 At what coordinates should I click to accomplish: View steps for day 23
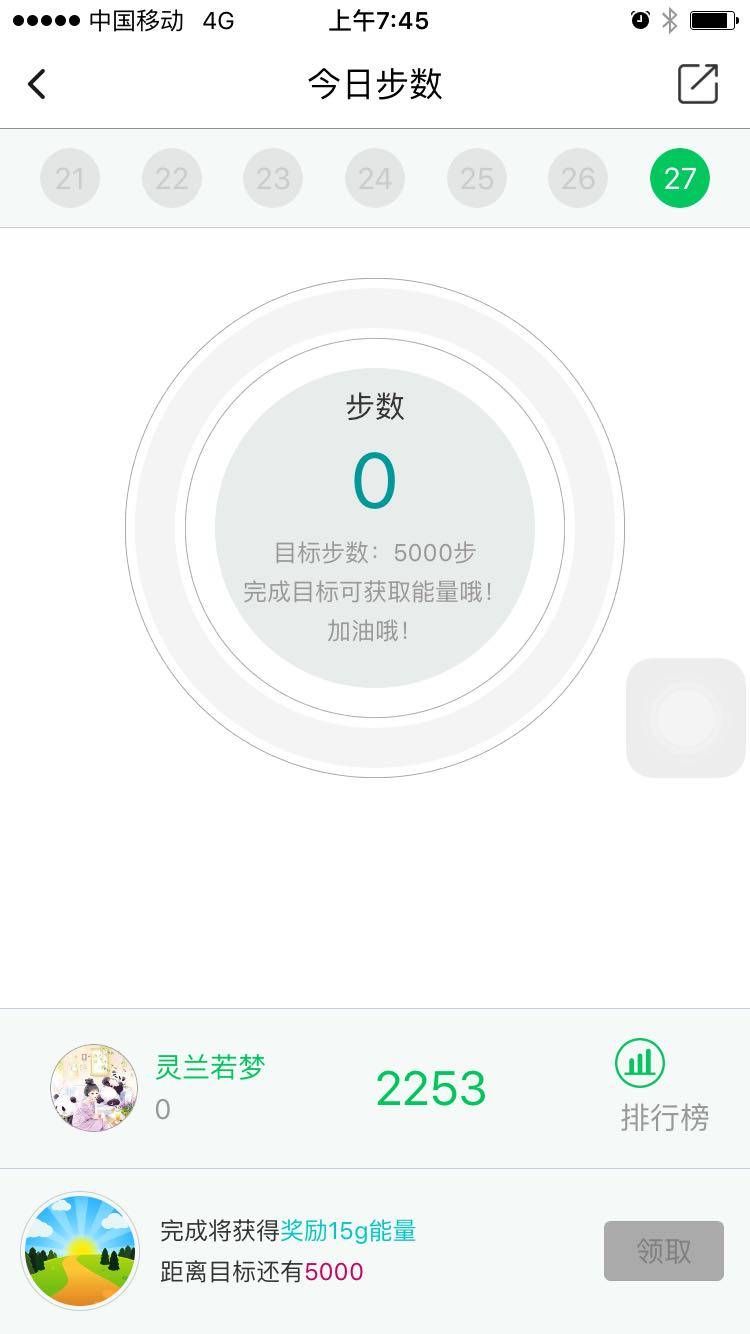(x=273, y=179)
